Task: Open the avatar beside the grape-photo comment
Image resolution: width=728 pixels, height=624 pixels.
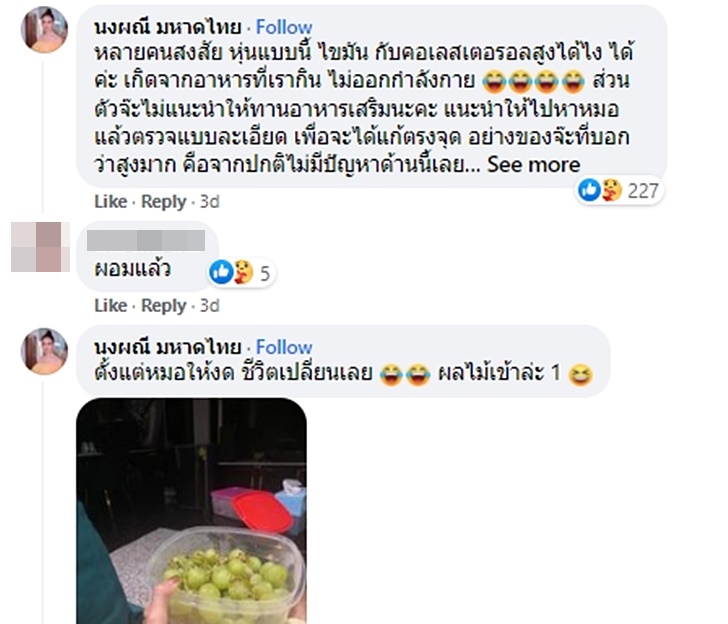Action: tap(44, 350)
